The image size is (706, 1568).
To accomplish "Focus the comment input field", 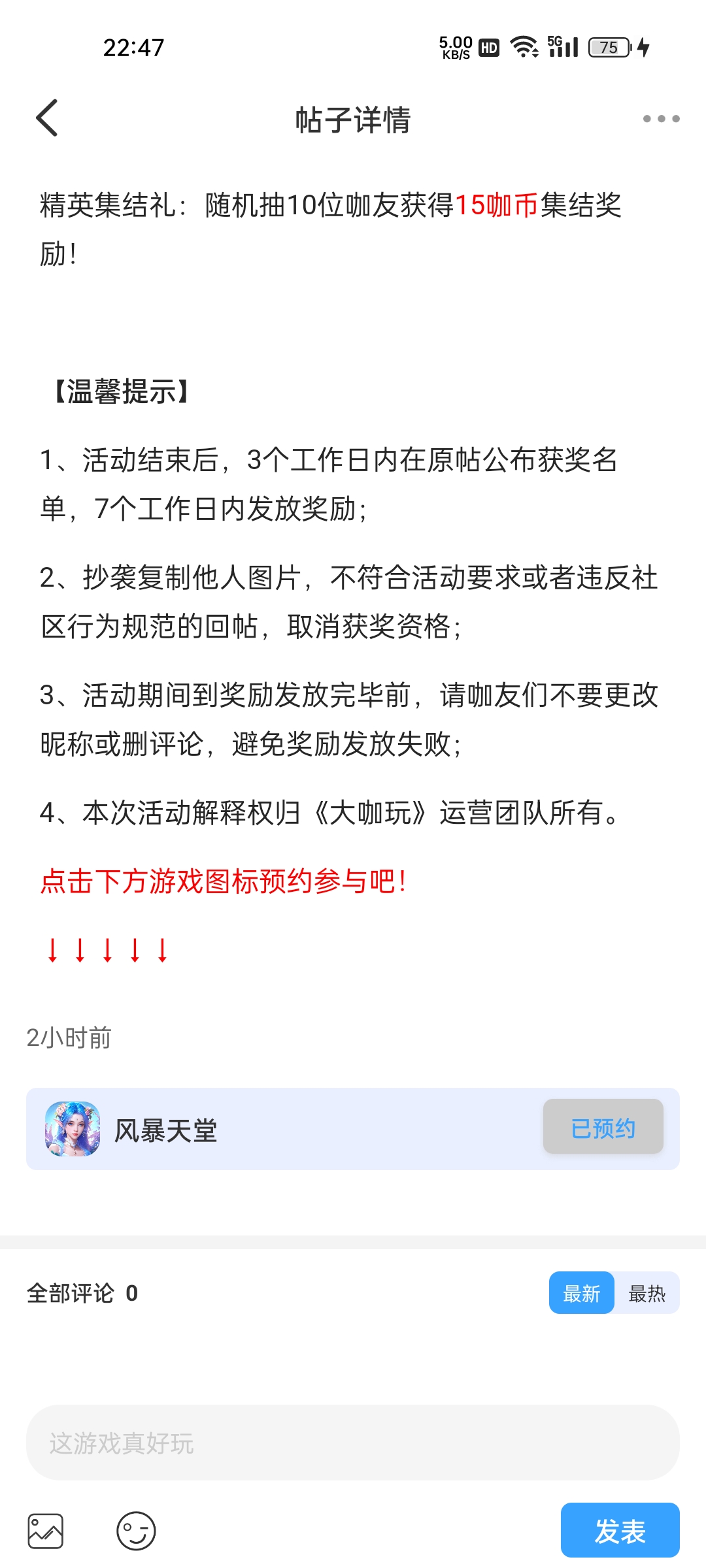I will tap(353, 1443).
